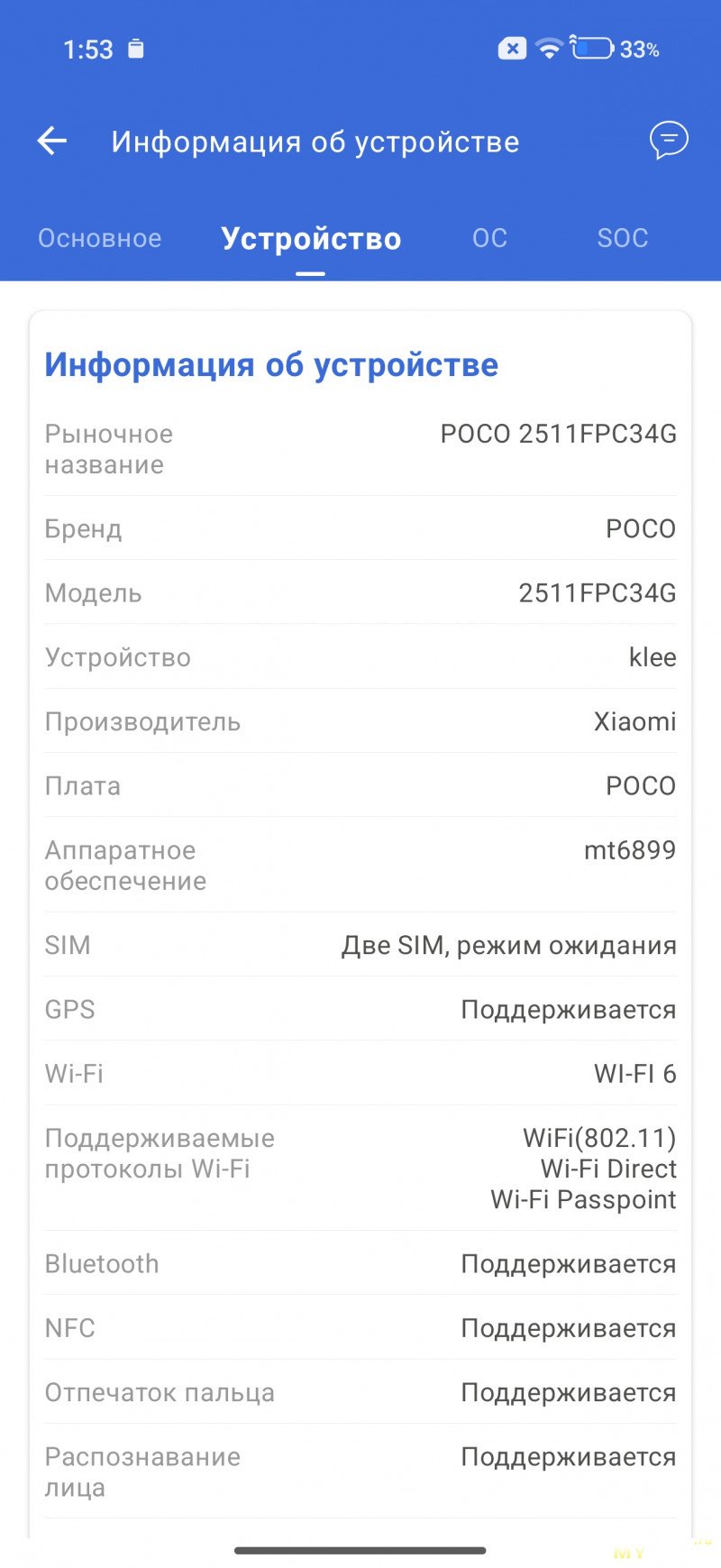Open the SOC tab
This screenshot has width=721, height=1568.
pos(623,238)
